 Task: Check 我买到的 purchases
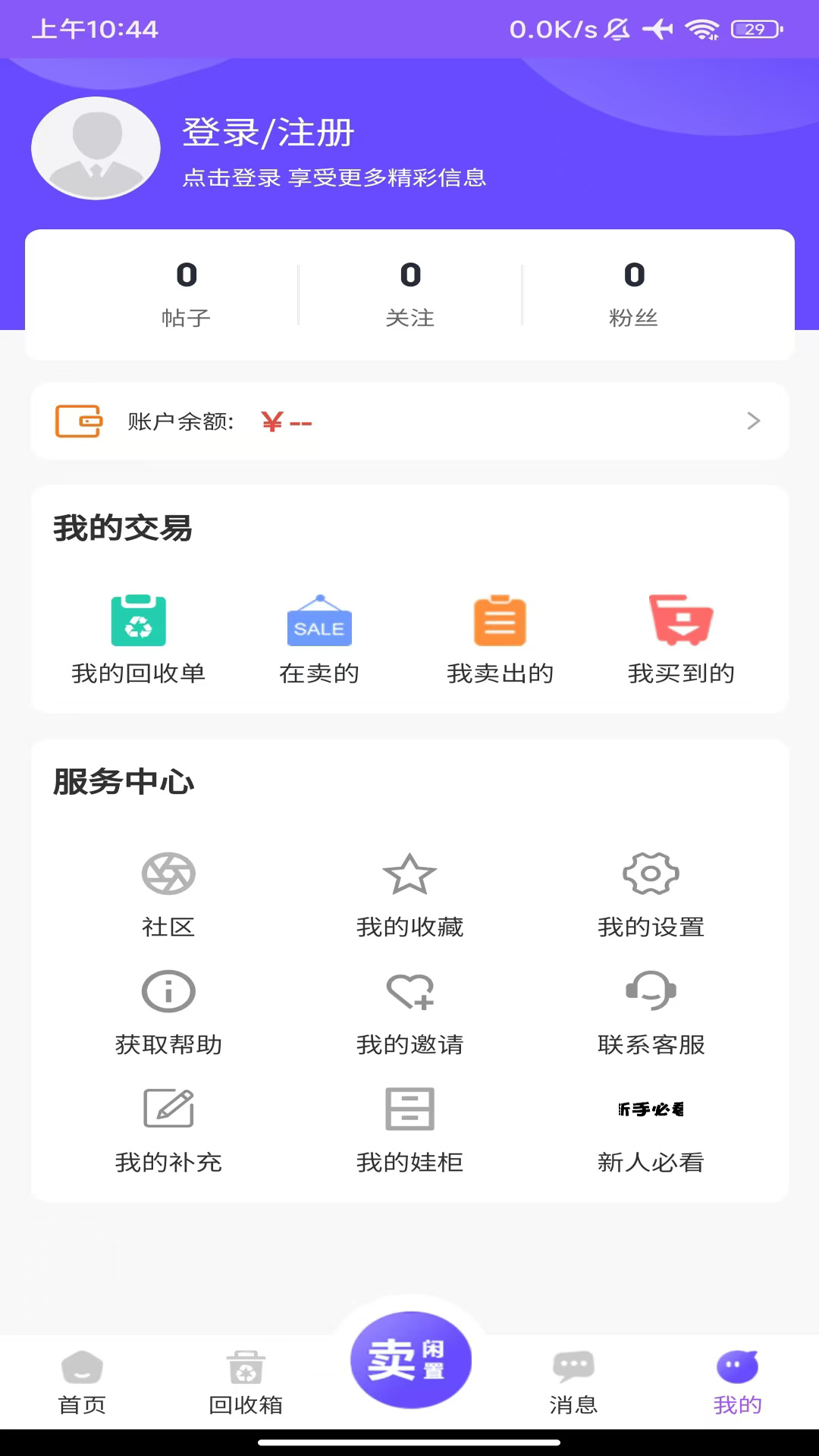[x=681, y=639]
